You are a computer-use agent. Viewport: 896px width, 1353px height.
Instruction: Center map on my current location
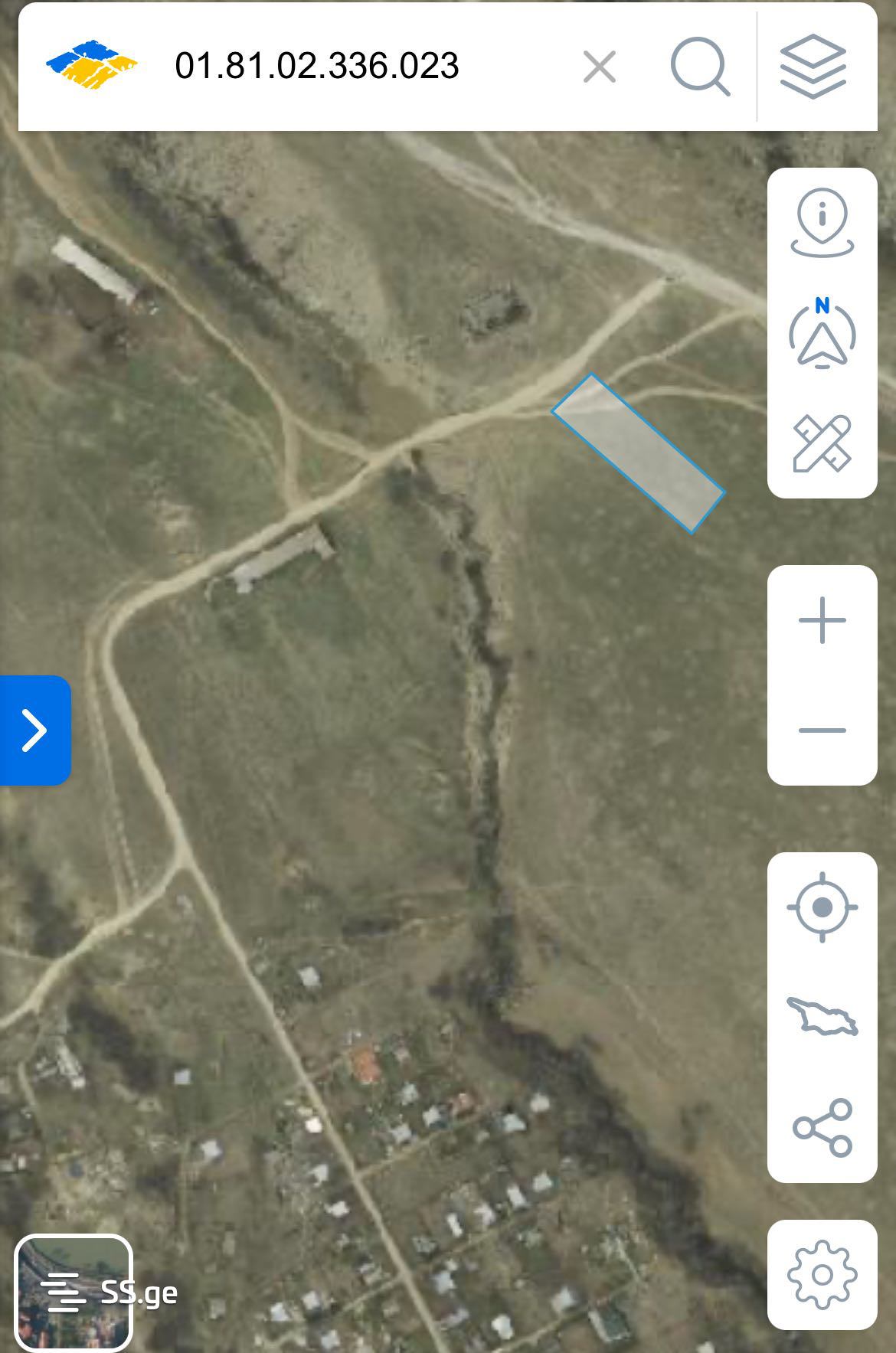(822, 907)
